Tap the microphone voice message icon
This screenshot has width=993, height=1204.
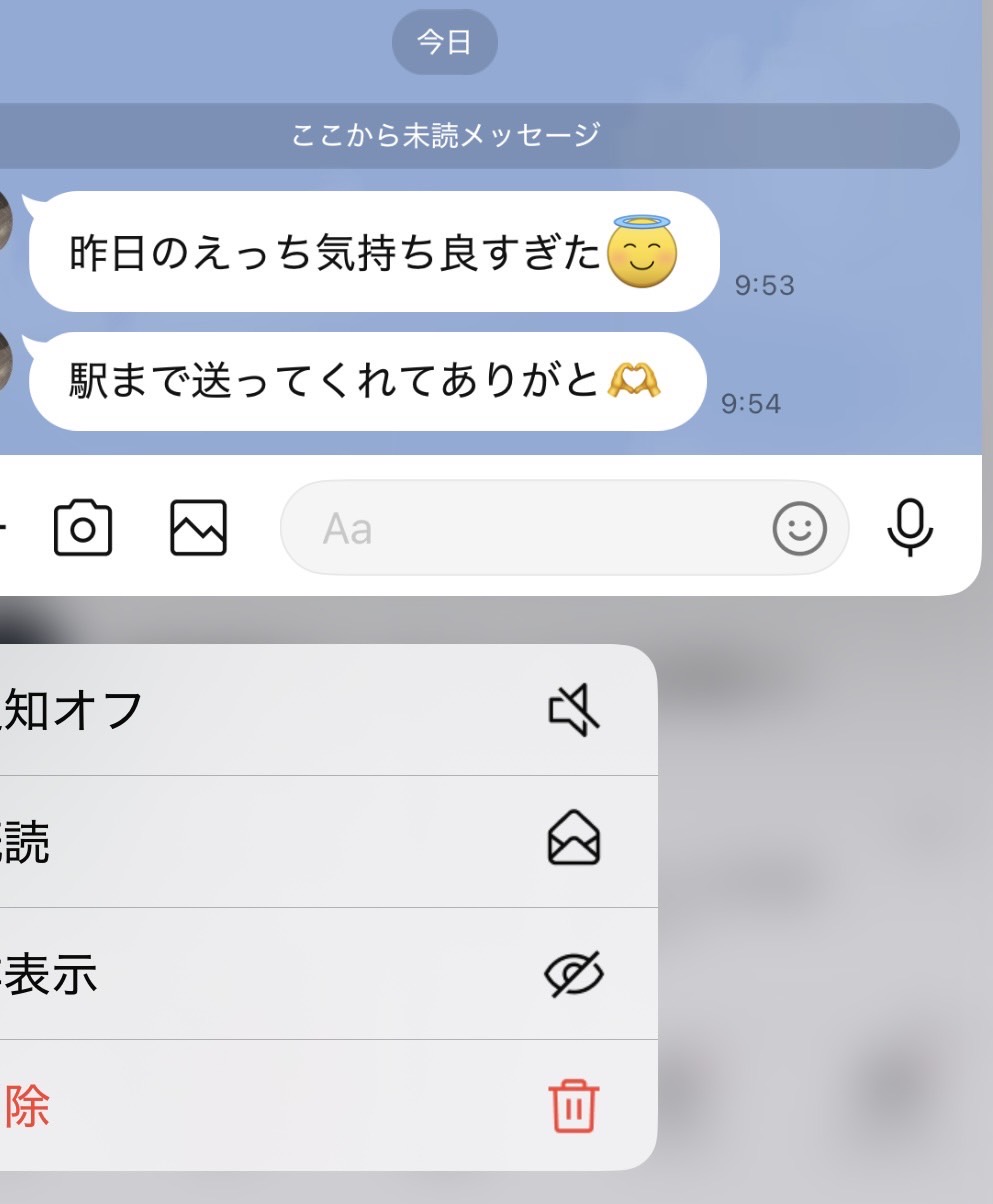[x=910, y=527]
